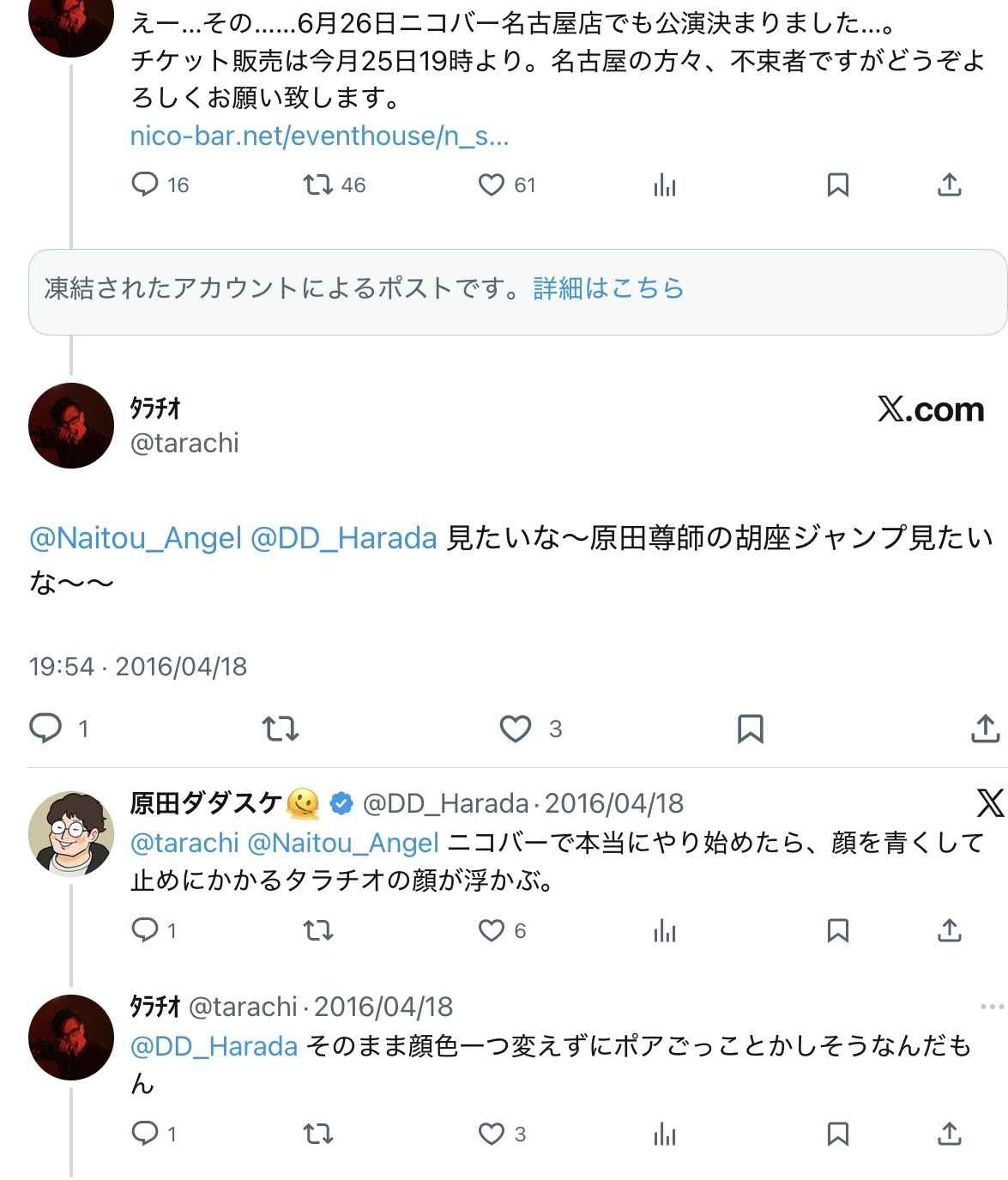Share the main post timestamped 19:54
The height and width of the screenshot is (1180, 1008).
pos(986,729)
